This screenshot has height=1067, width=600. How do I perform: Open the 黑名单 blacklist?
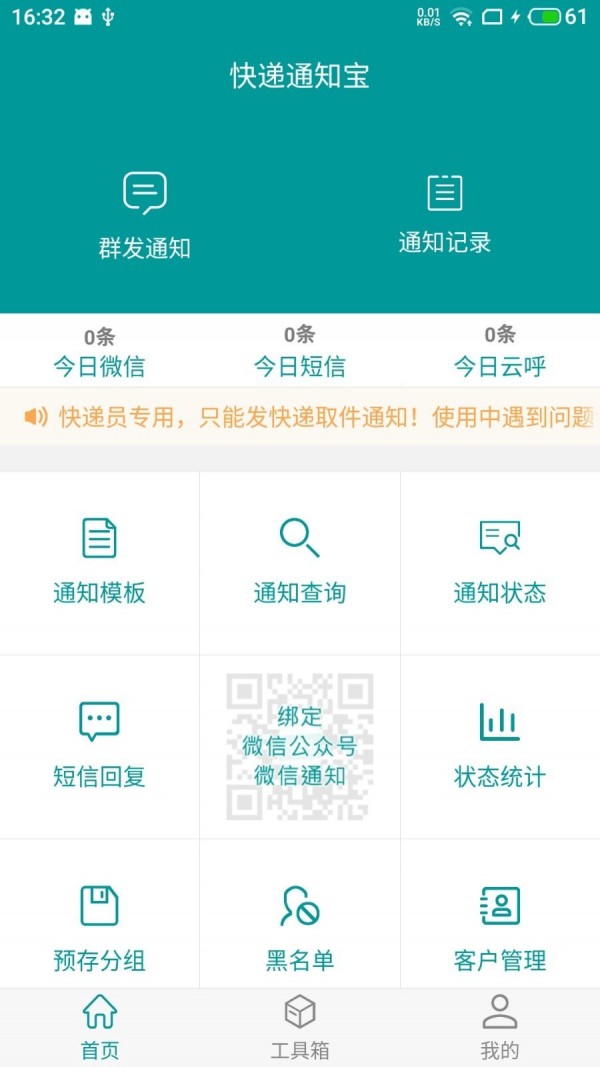click(299, 930)
